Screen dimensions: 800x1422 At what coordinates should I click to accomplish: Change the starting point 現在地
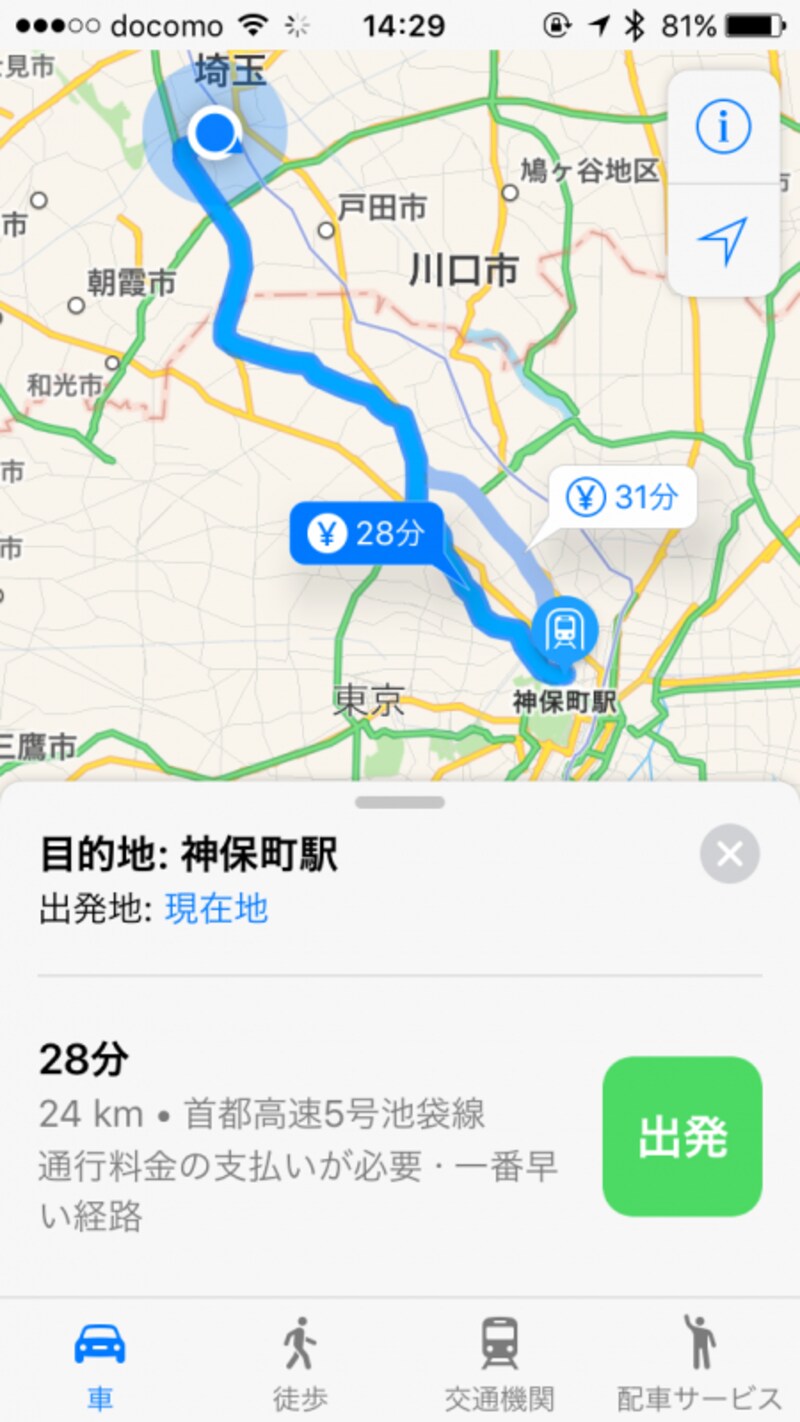216,909
